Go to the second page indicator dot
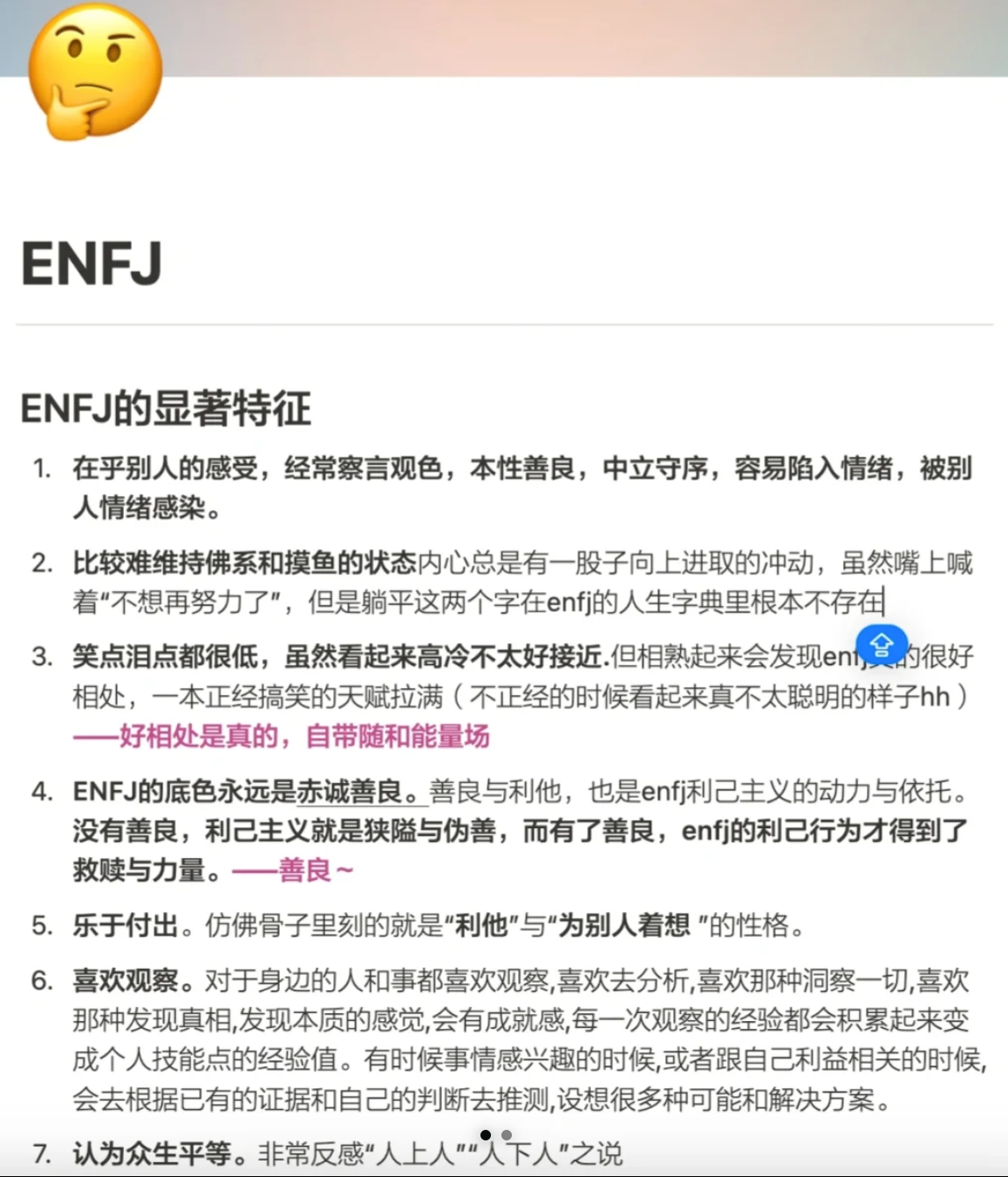 coord(507,1135)
